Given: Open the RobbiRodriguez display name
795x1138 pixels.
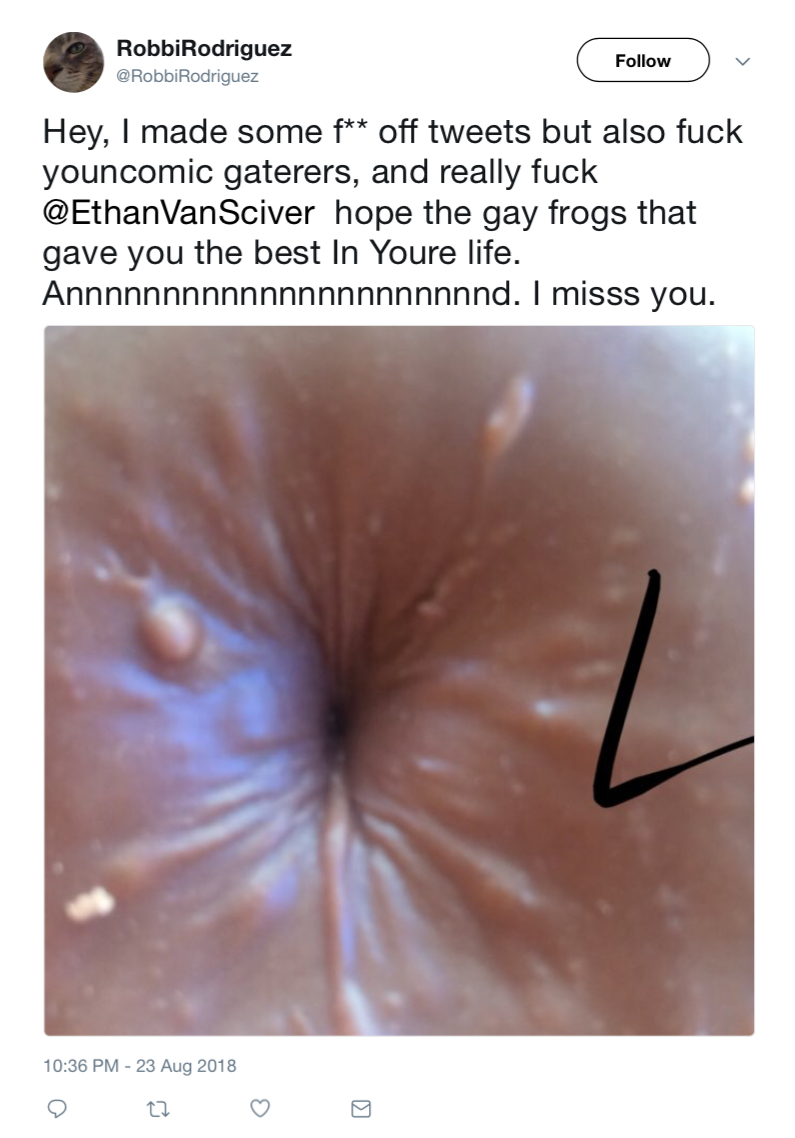Looking at the screenshot, I should (204, 48).
